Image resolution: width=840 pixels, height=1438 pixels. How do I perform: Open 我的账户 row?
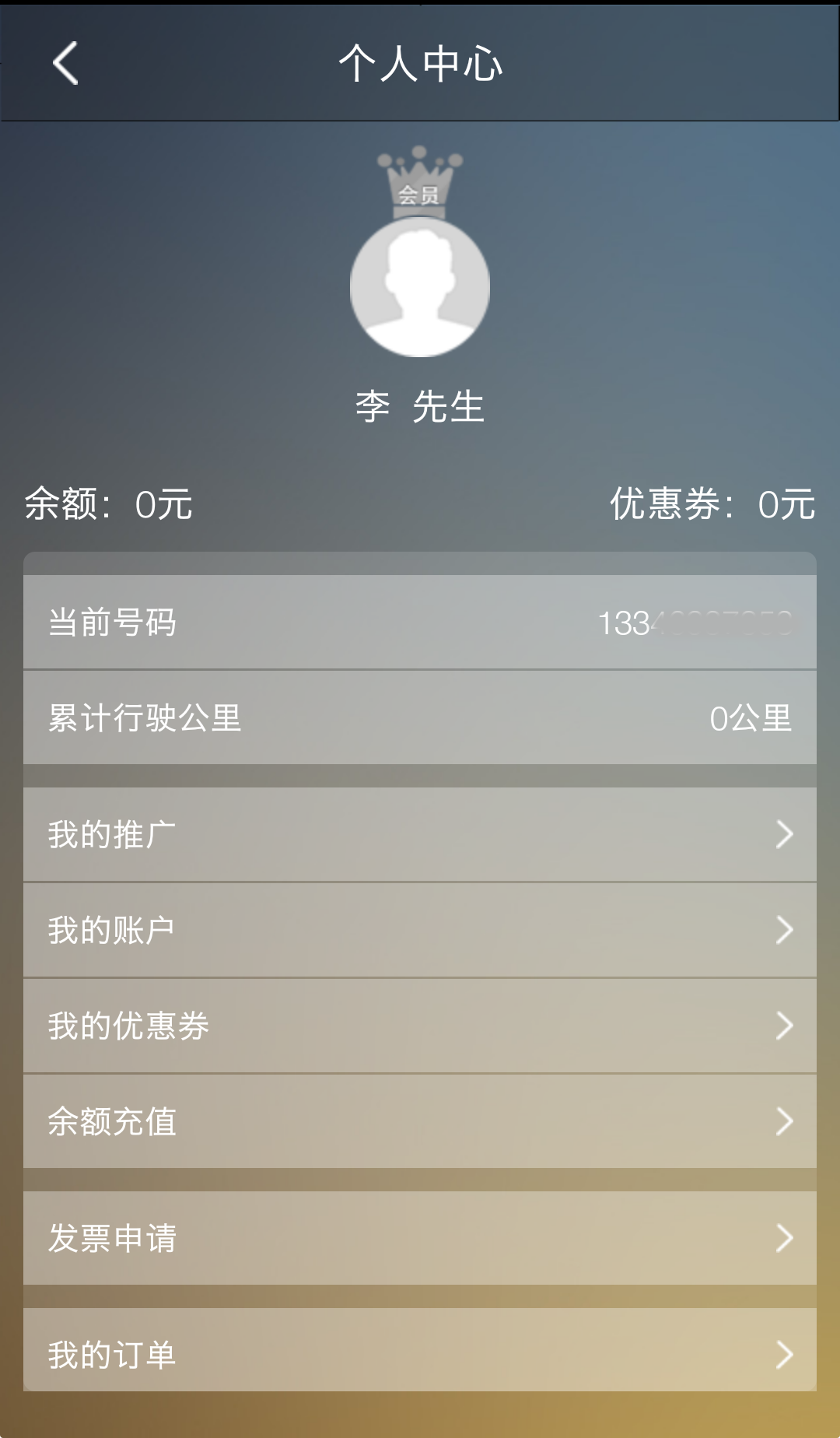[x=420, y=930]
